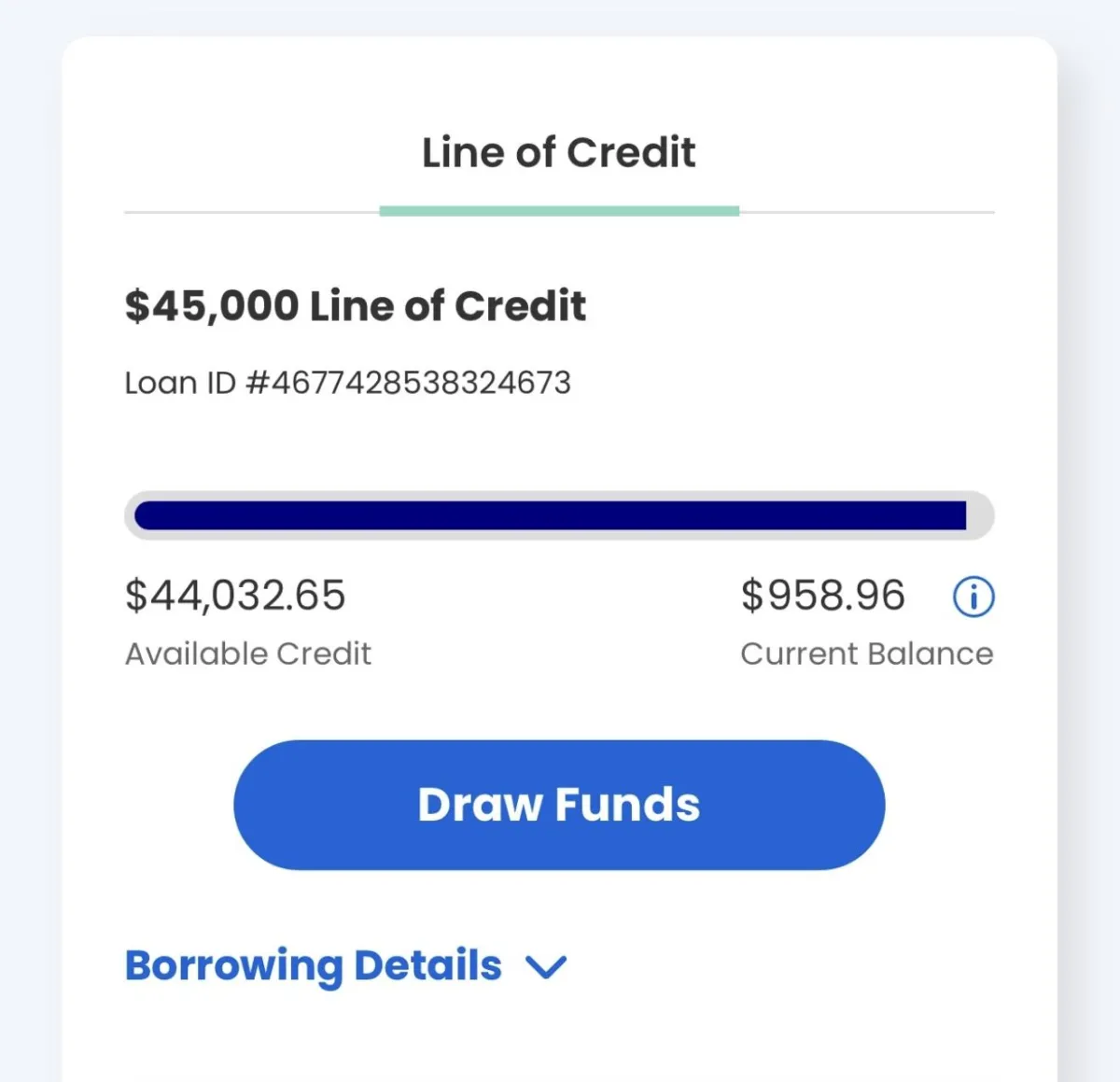
Task: Expand the Borrowing Details section
Action: (346, 966)
